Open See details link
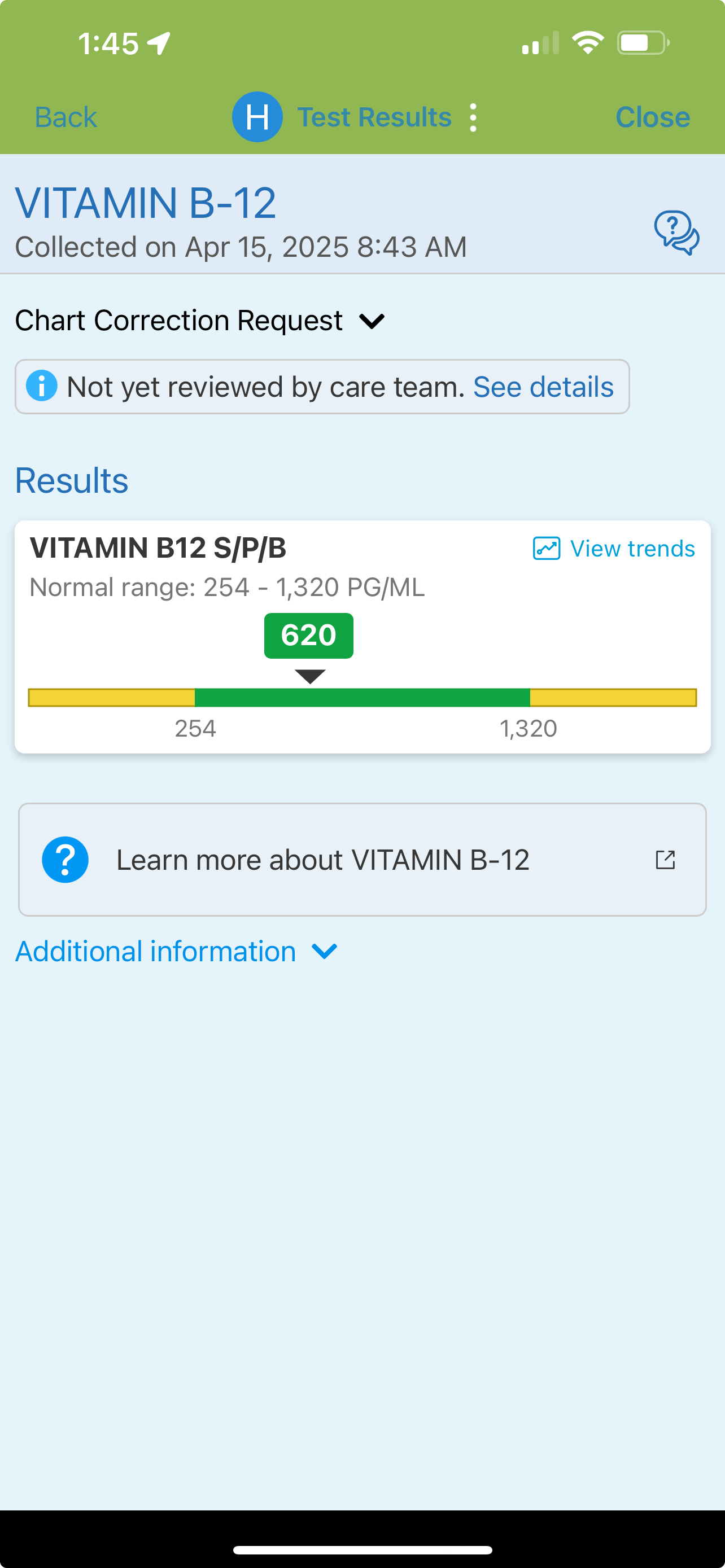This screenshot has width=725, height=1568. click(543, 387)
